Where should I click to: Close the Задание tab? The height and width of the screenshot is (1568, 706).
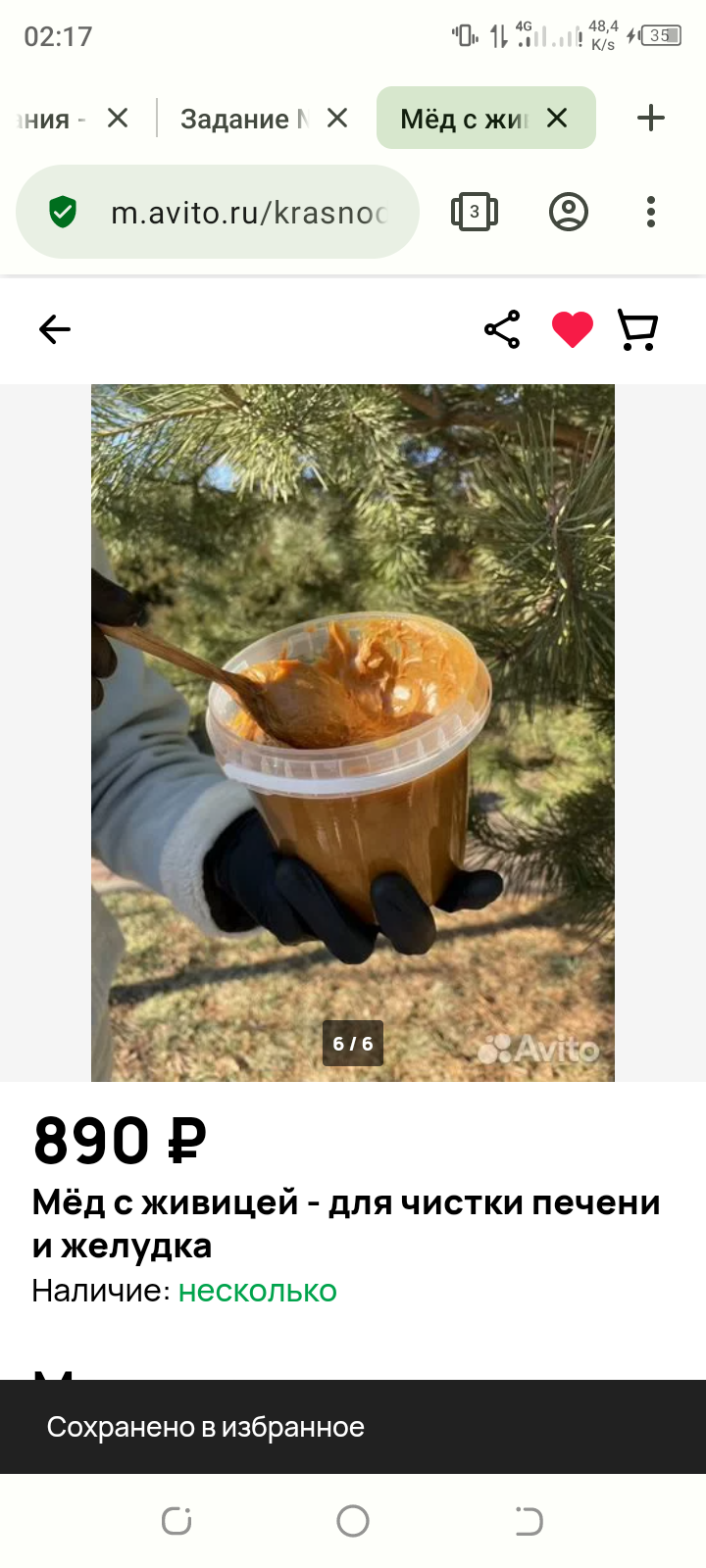(337, 118)
